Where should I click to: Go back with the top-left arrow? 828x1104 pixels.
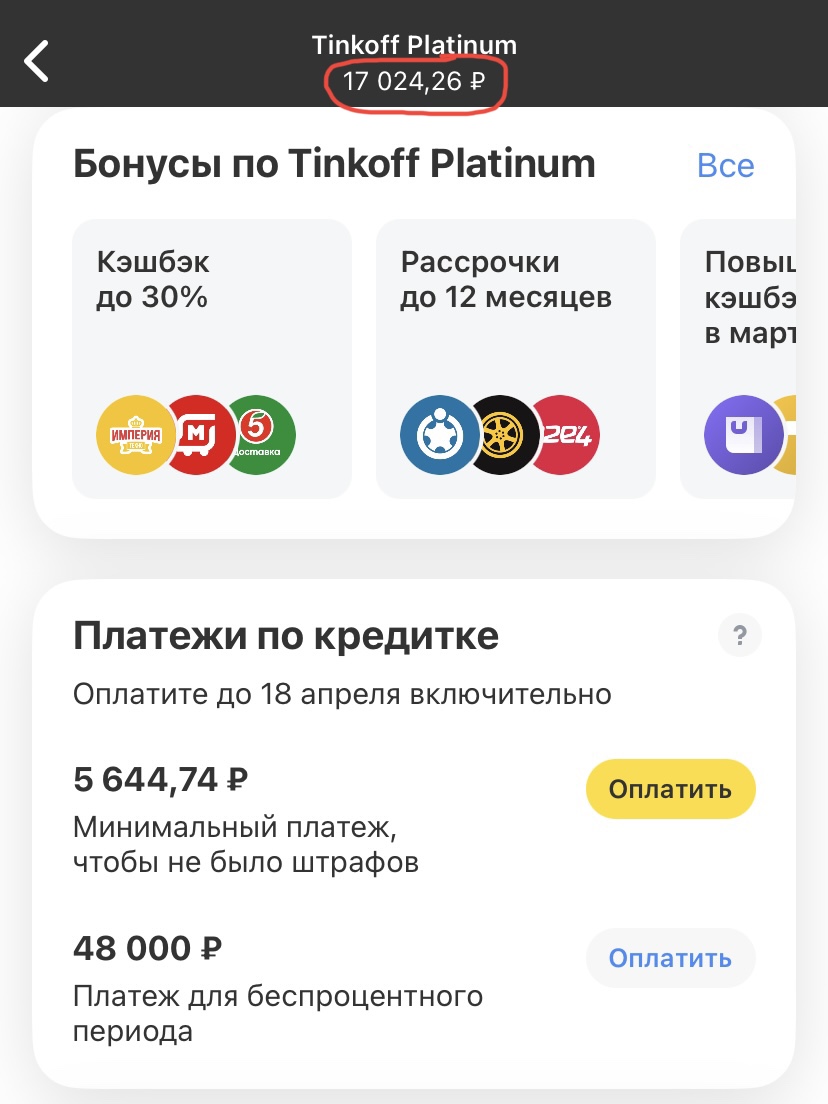[x=38, y=62]
